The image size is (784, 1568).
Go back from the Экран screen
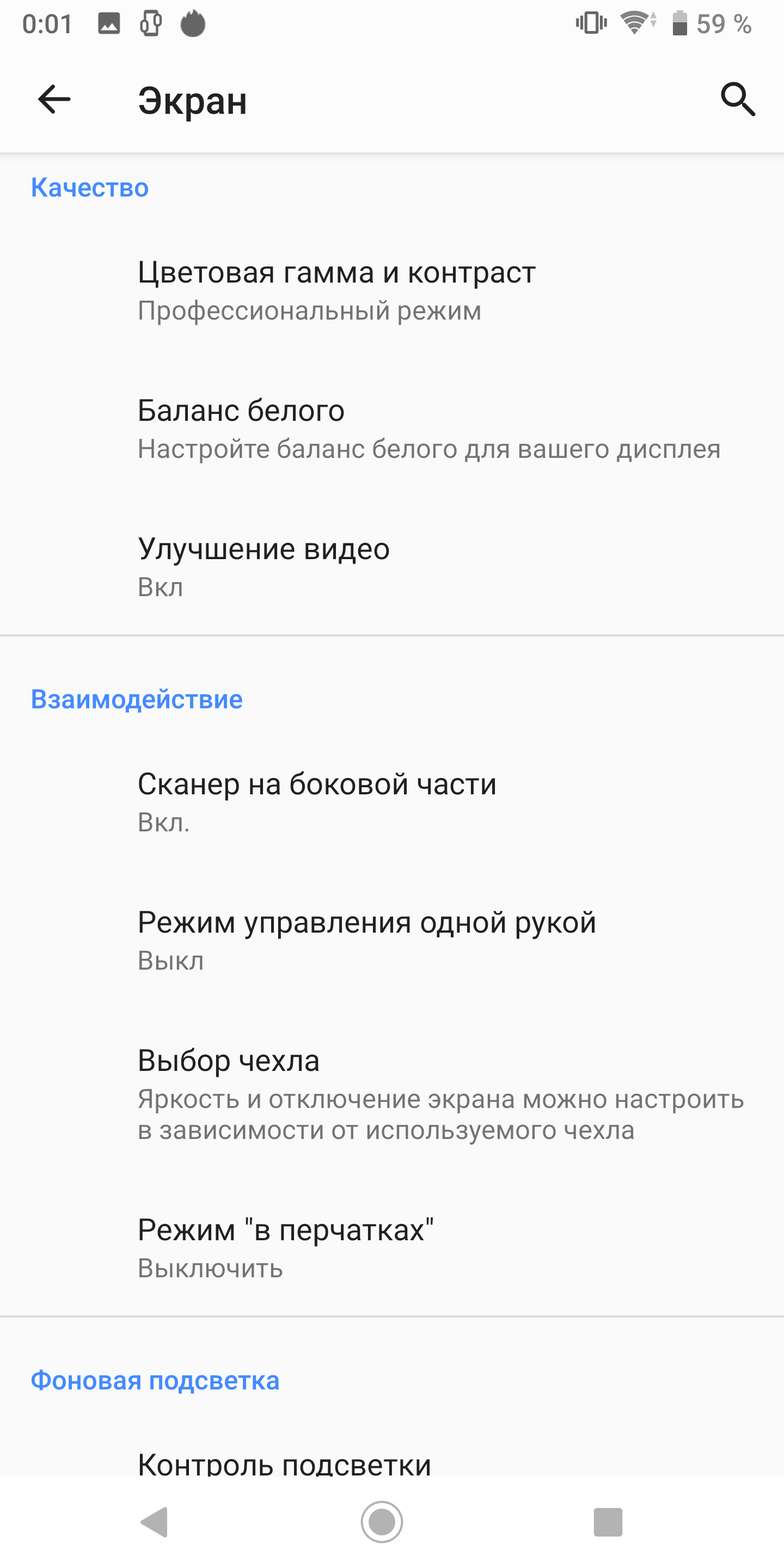click(54, 100)
